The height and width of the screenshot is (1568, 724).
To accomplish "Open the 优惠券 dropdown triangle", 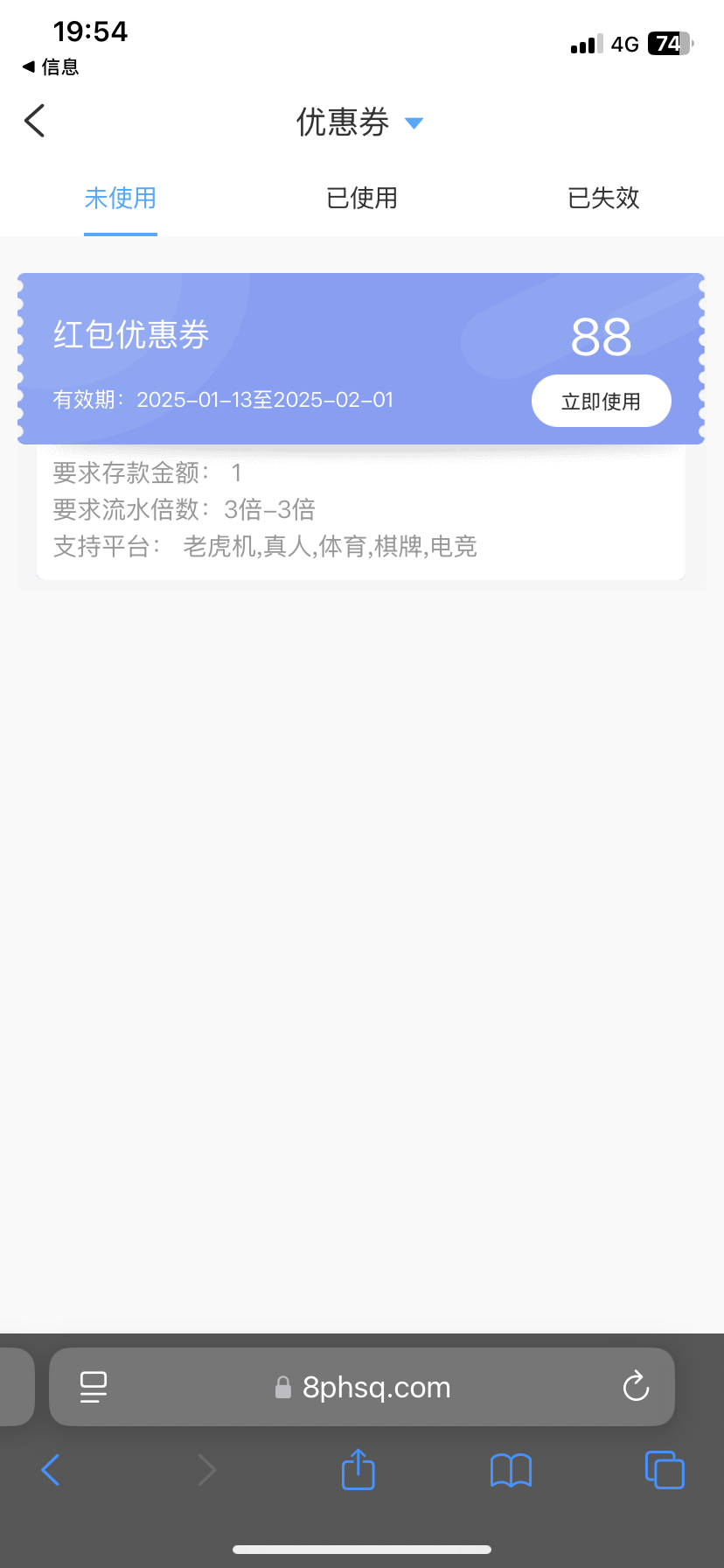I will click(x=414, y=122).
